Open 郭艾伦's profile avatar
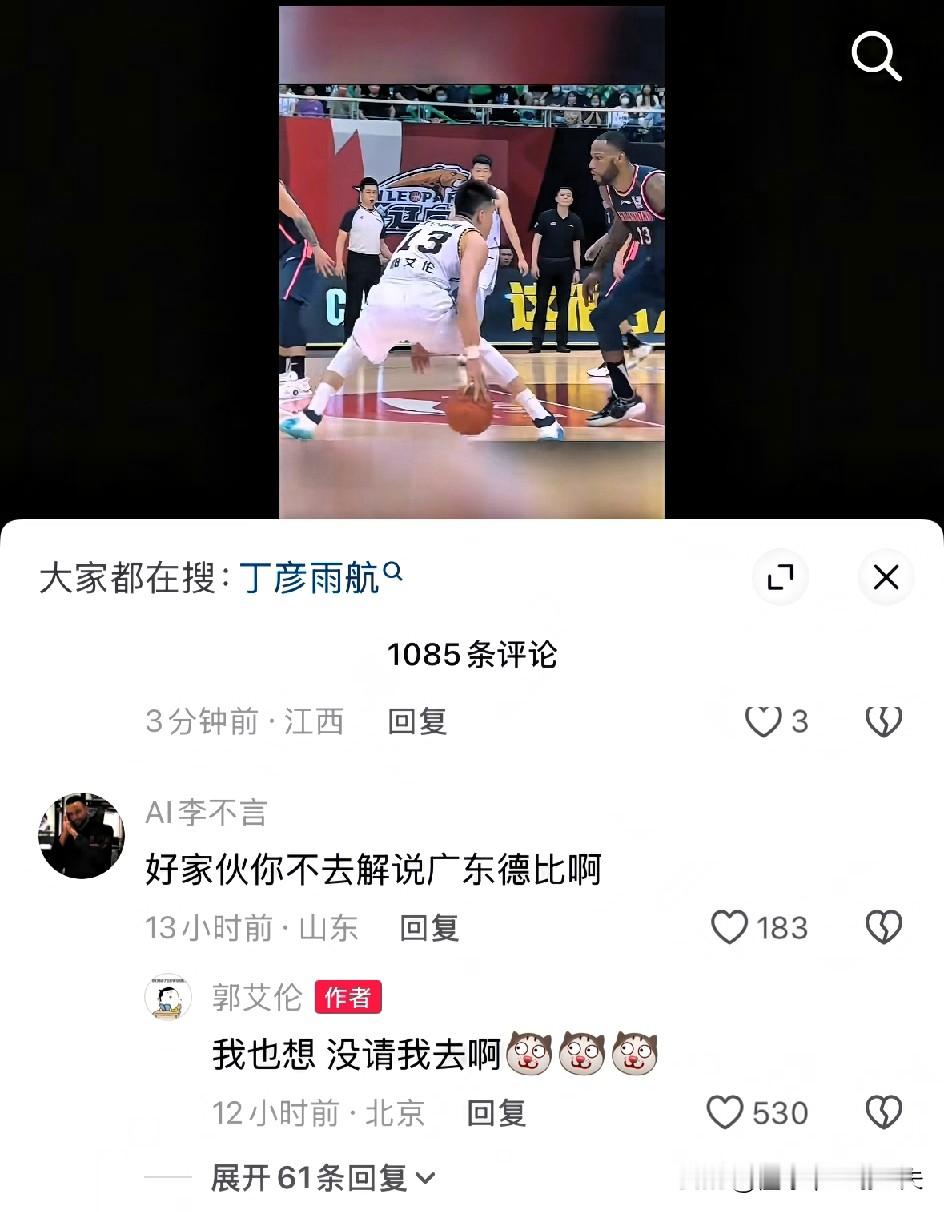944x1212 pixels. click(x=166, y=997)
